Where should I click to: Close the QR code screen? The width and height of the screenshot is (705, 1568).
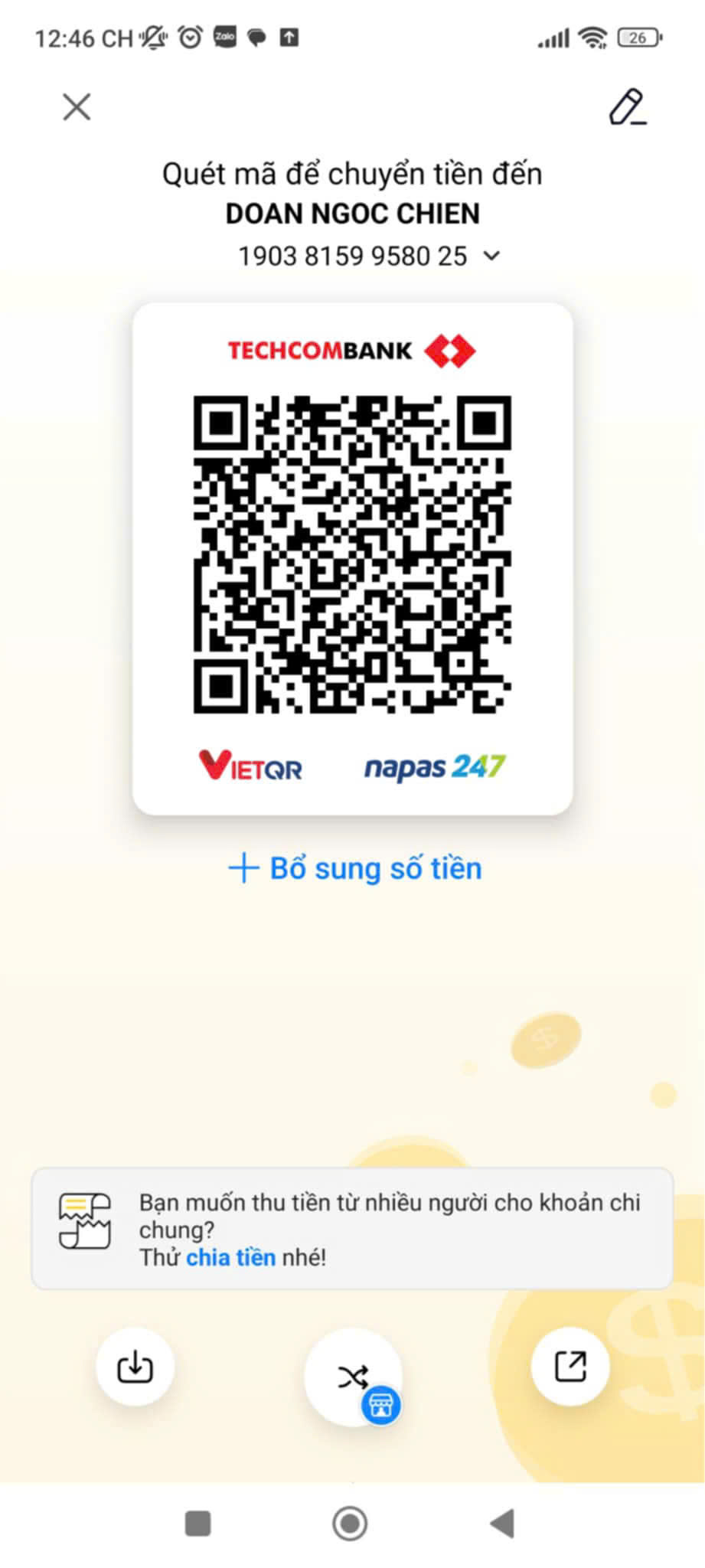pyautogui.click(x=77, y=107)
